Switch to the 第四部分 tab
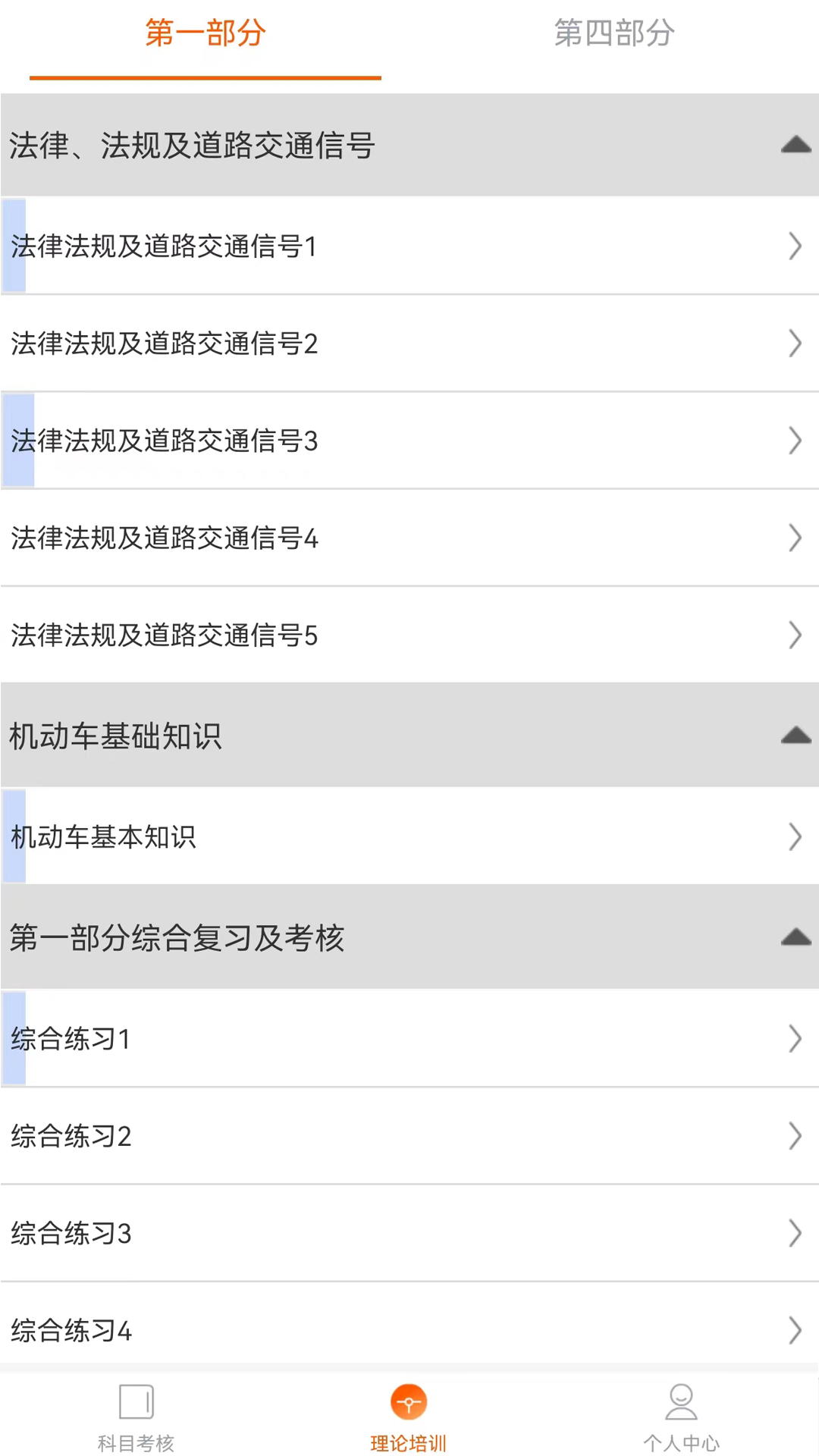The width and height of the screenshot is (819, 1456). (x=614, y=34)
